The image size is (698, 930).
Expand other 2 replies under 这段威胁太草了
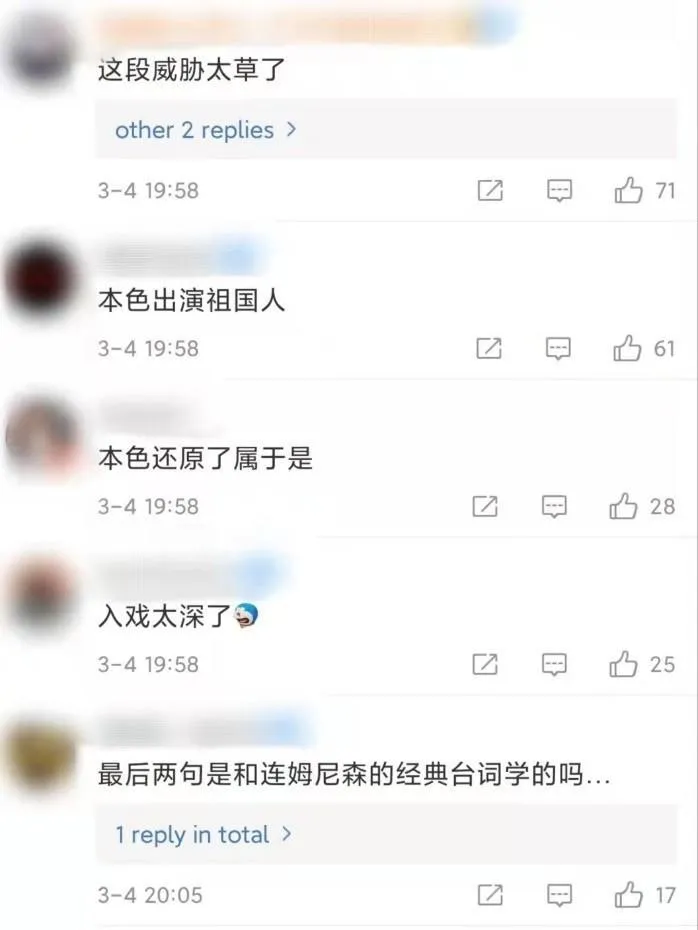(205, 130)
